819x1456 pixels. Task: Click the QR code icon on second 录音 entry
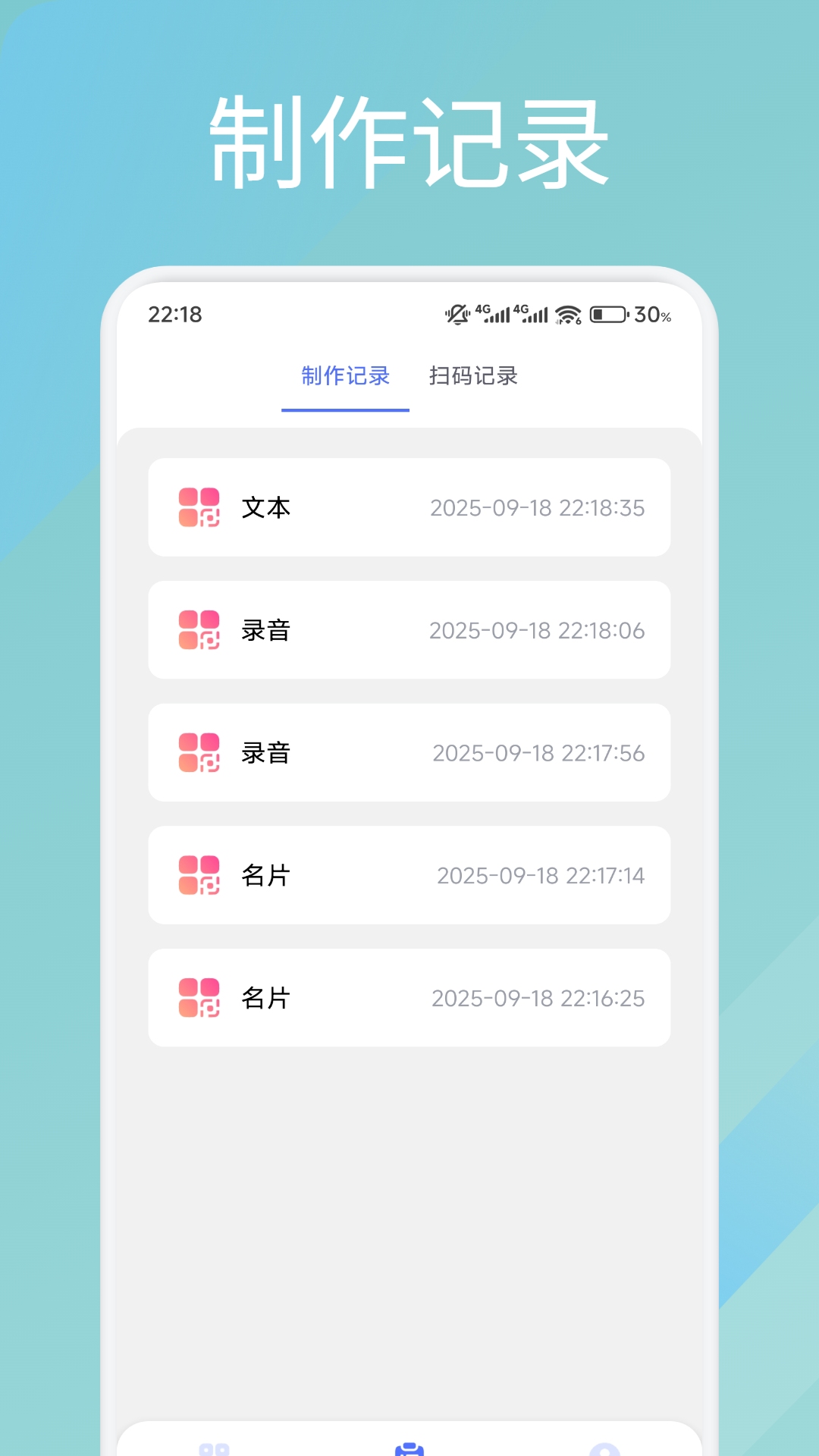tap(198, 753)
